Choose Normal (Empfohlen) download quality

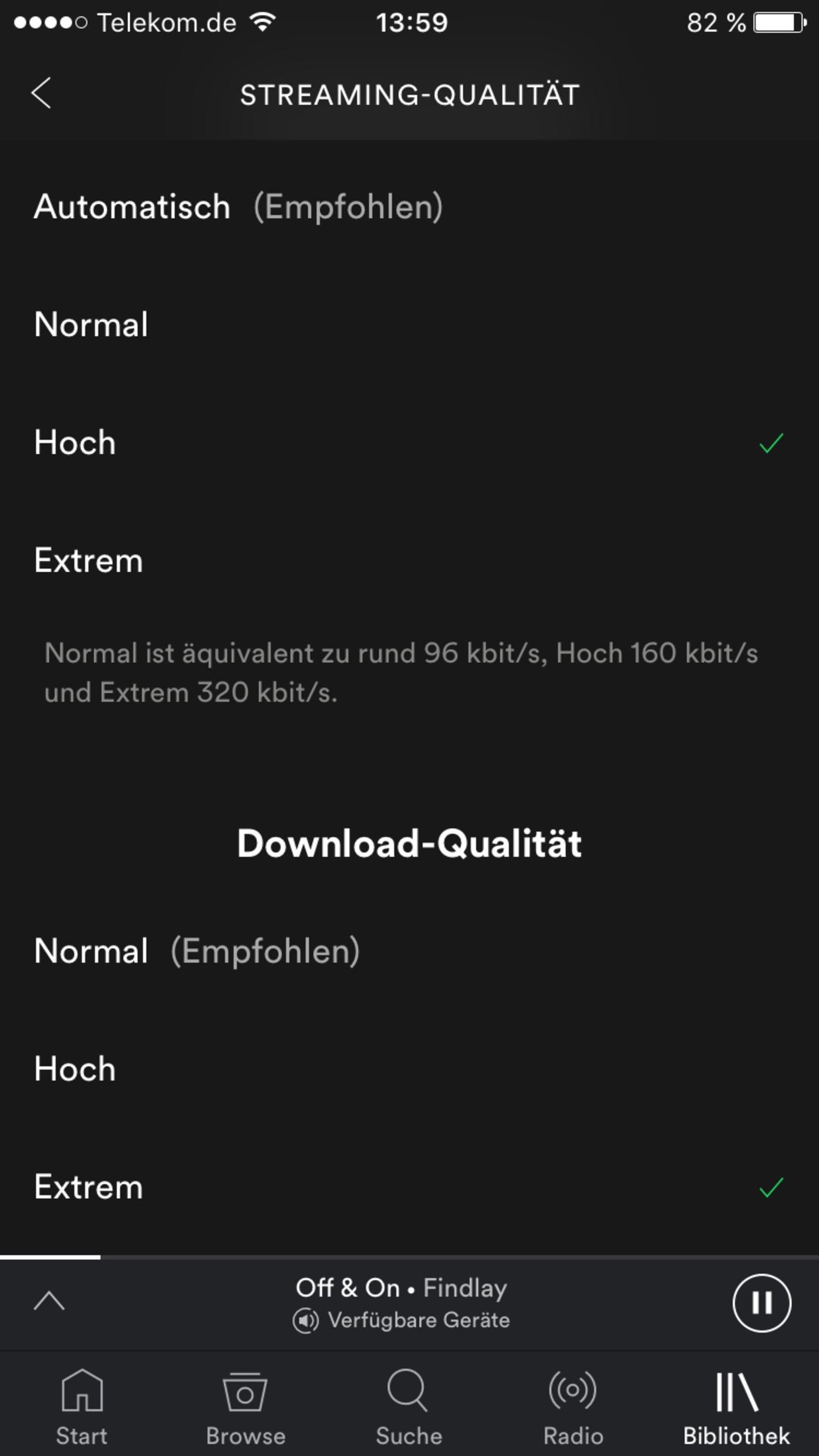click(409, 951)
